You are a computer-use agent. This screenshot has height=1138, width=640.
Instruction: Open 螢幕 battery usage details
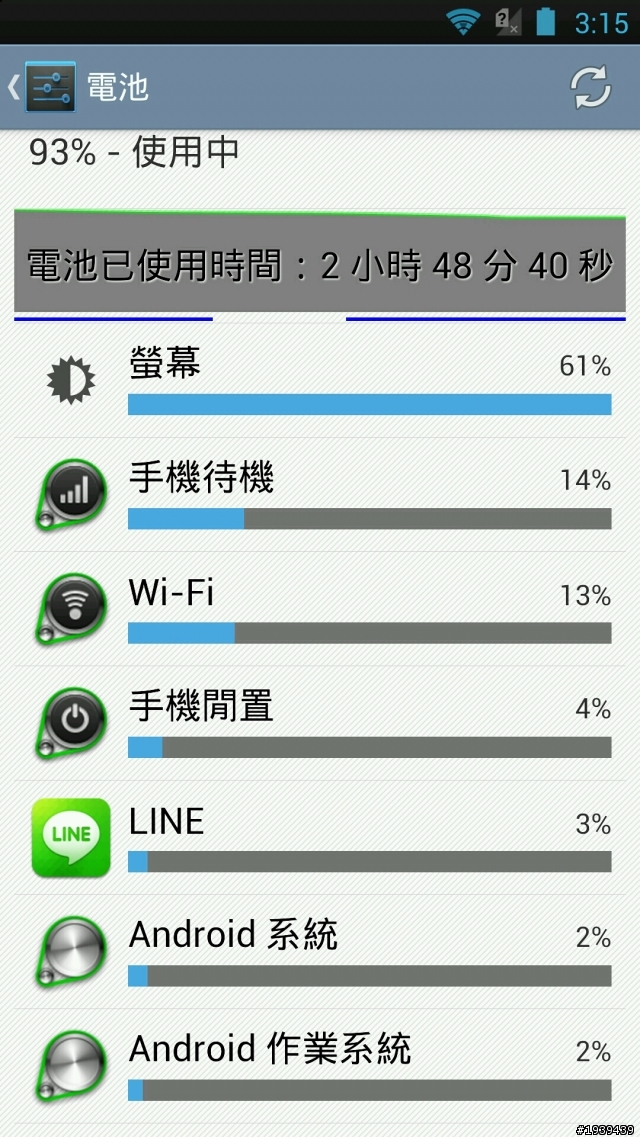click(x=320, y=382)
